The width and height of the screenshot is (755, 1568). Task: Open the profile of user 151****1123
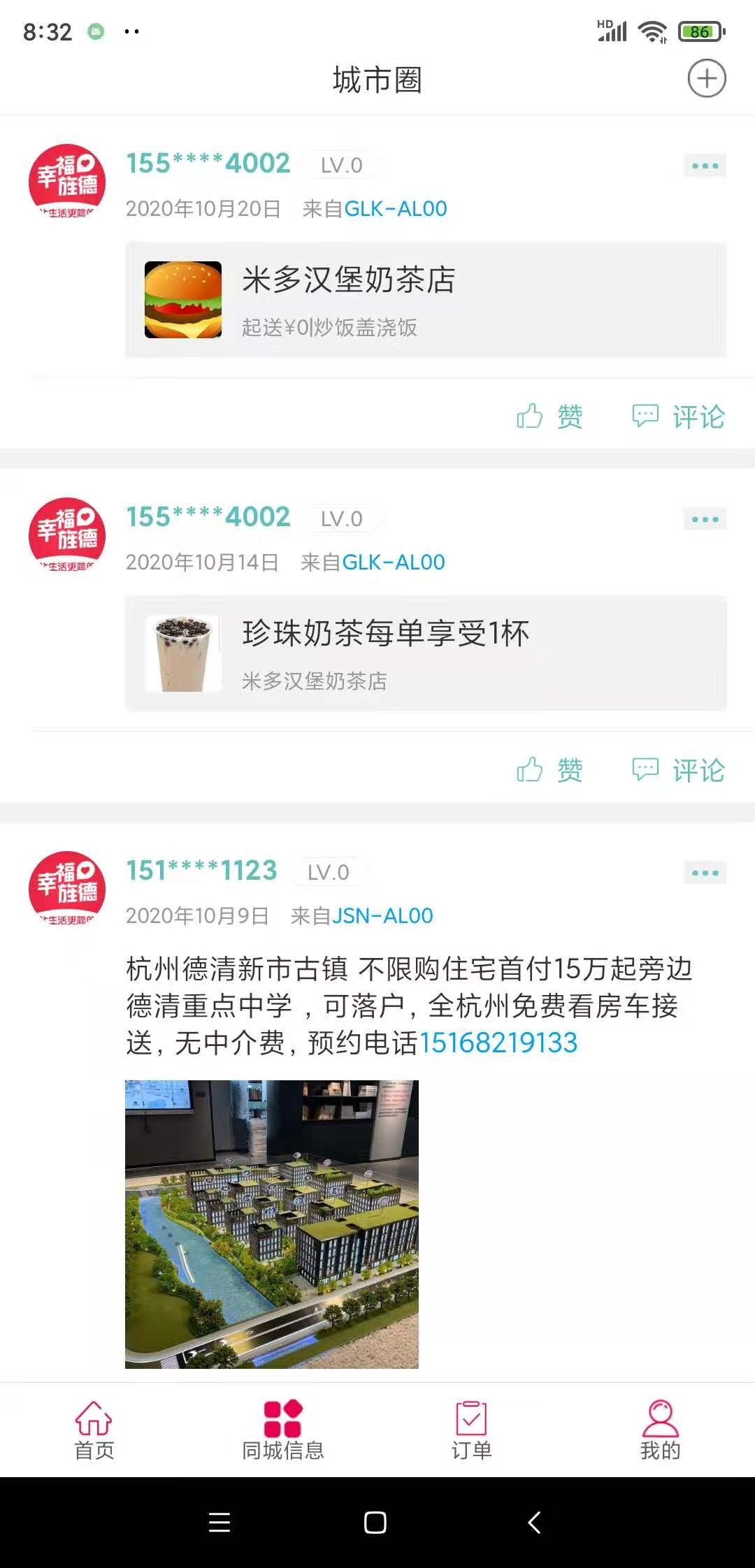pyautogui.click(x=201, y=871)
